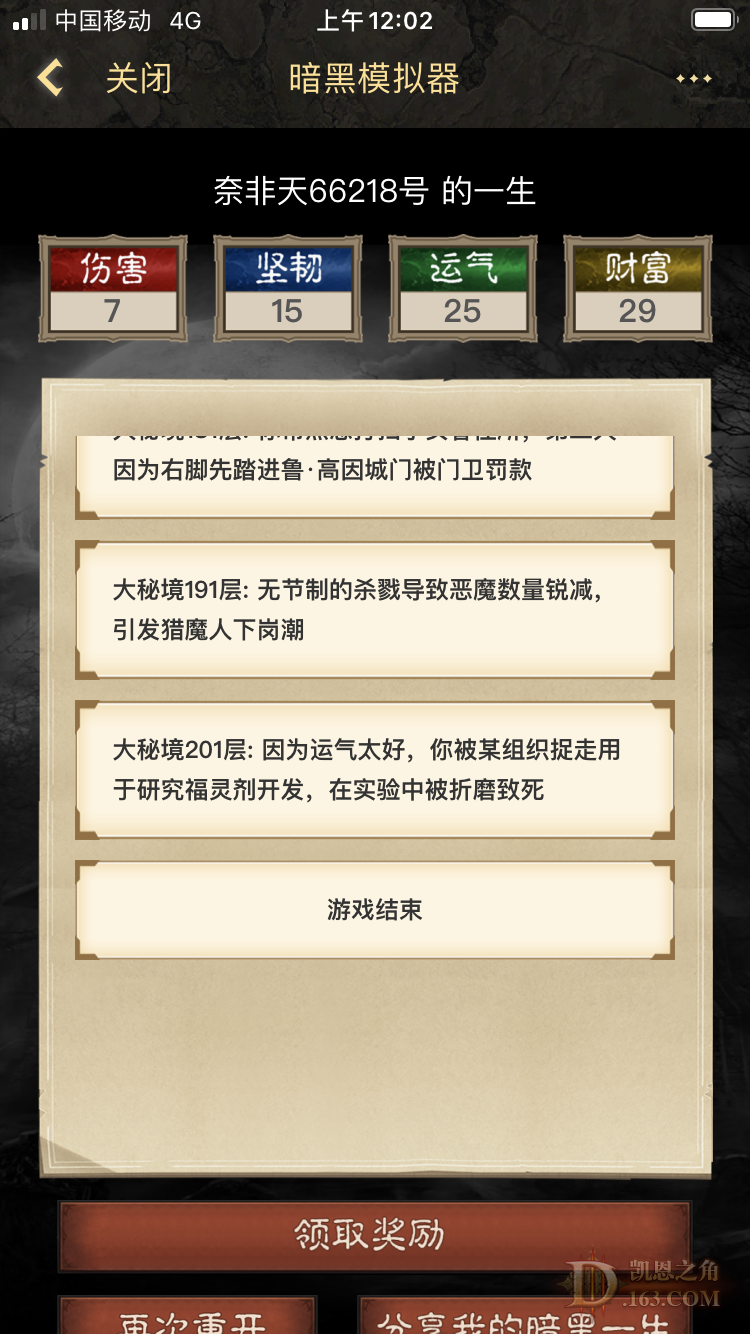The width and height of the screenshot is (750, 1334).
Task: Close the 暗黑模拟器 page via 关闭
Action: (139, 78)
